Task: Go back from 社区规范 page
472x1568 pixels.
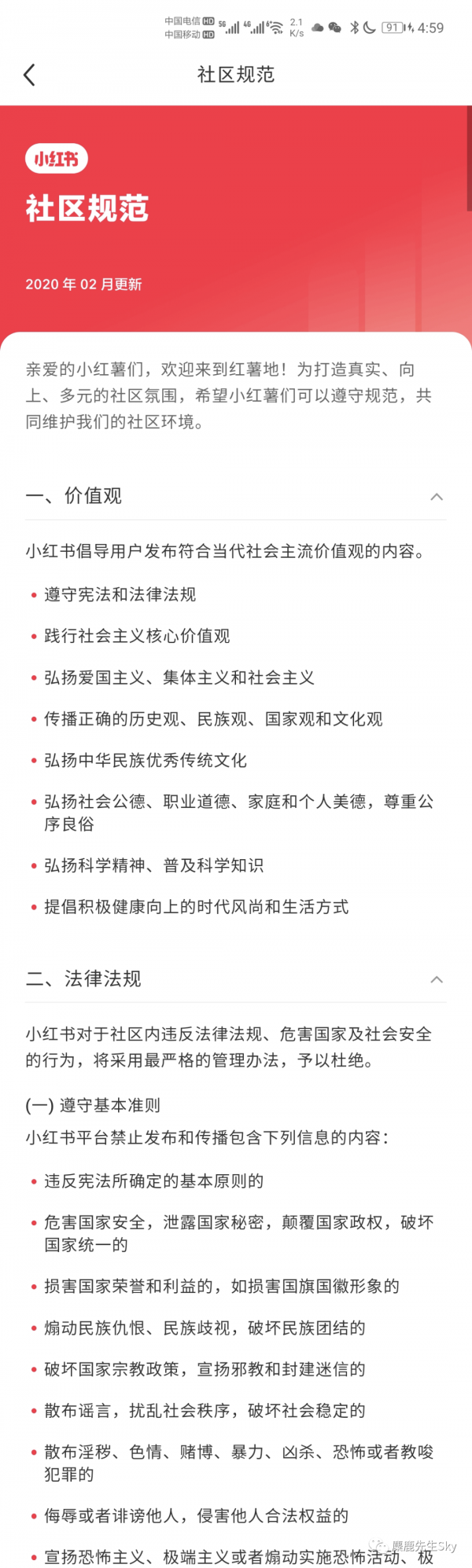Action: (30, 75)
